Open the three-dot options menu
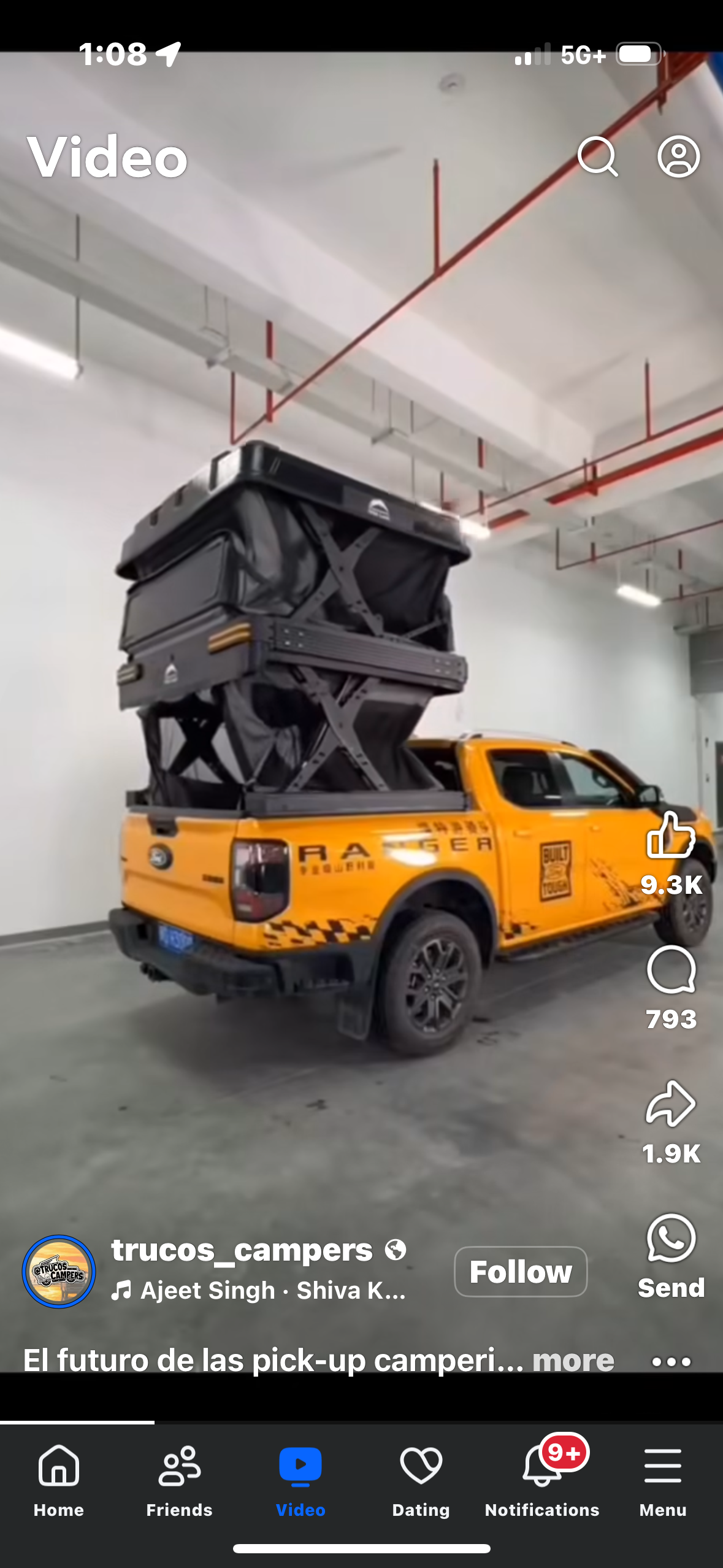Screen dimensions: 723x1568 671,1362
